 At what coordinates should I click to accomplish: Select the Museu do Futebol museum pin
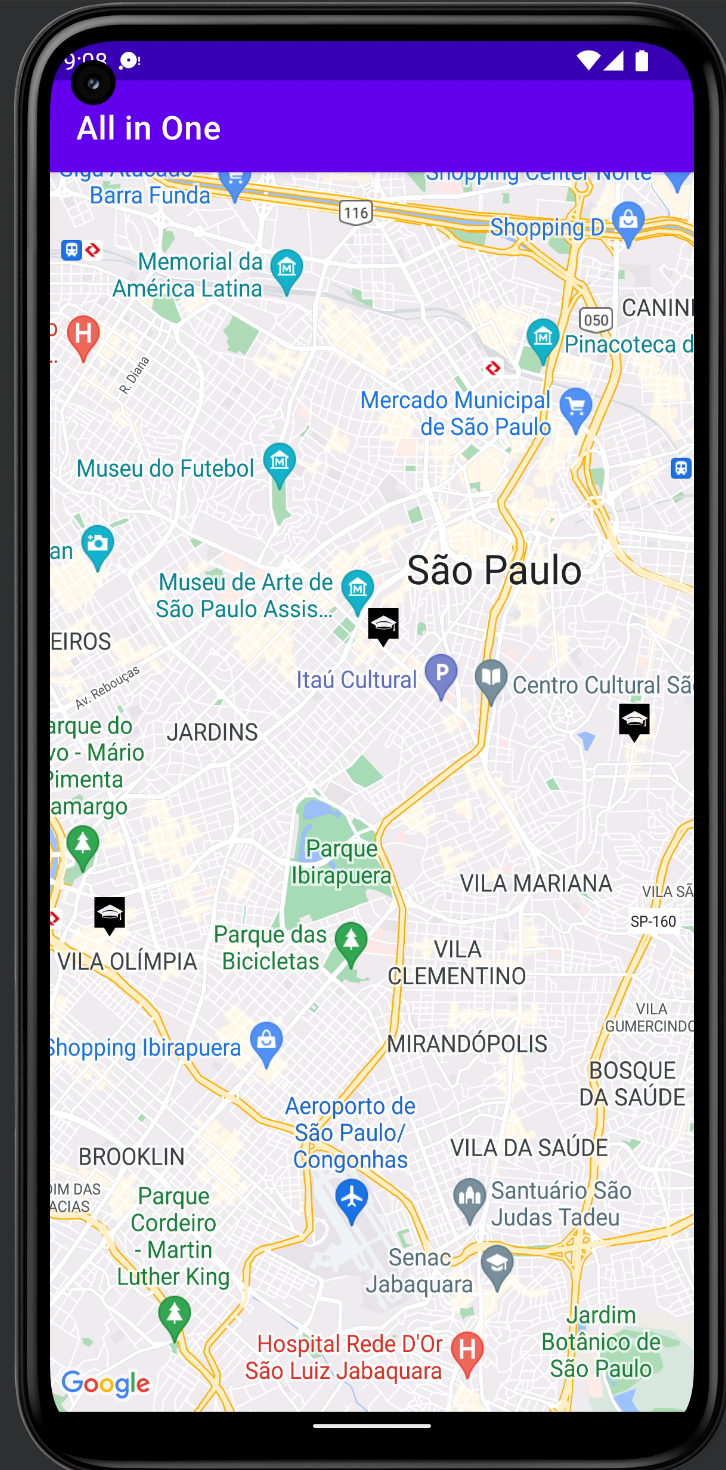279,461
